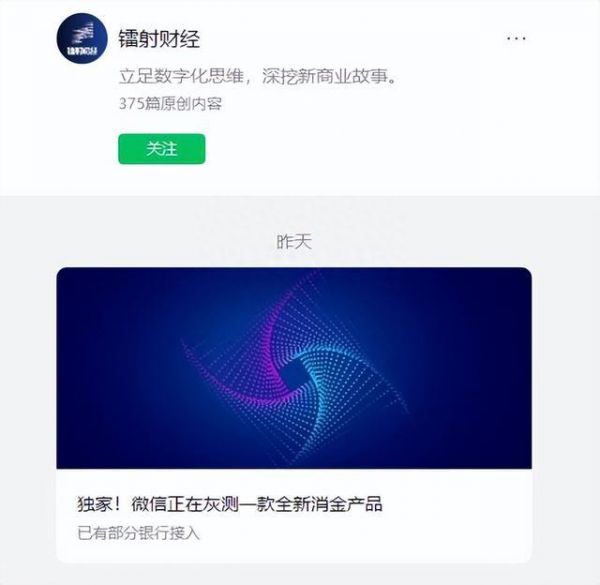Open the three-dot overflow menu
Screen dimensions: 600x585
pyautogui.click(x=516, y=39)
